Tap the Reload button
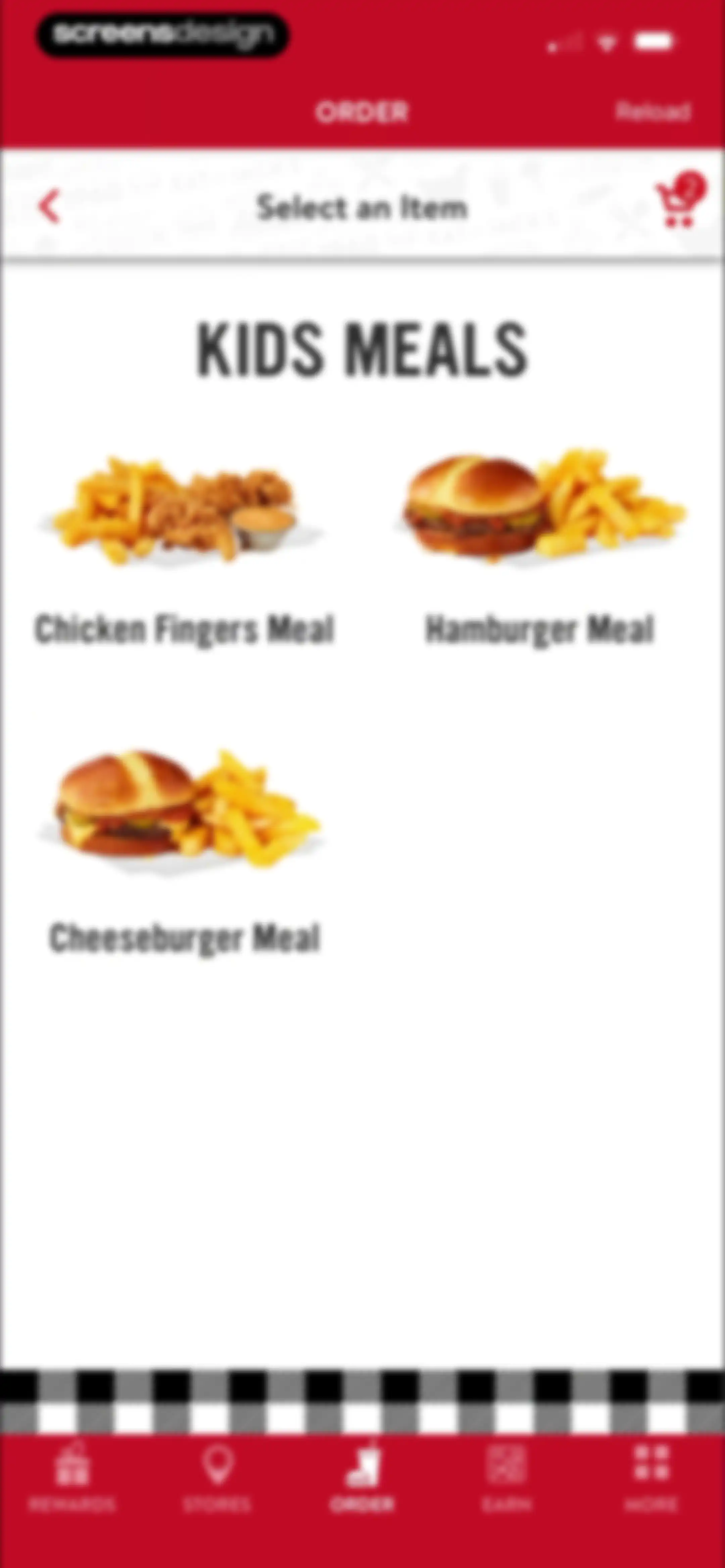 point(652,112)
